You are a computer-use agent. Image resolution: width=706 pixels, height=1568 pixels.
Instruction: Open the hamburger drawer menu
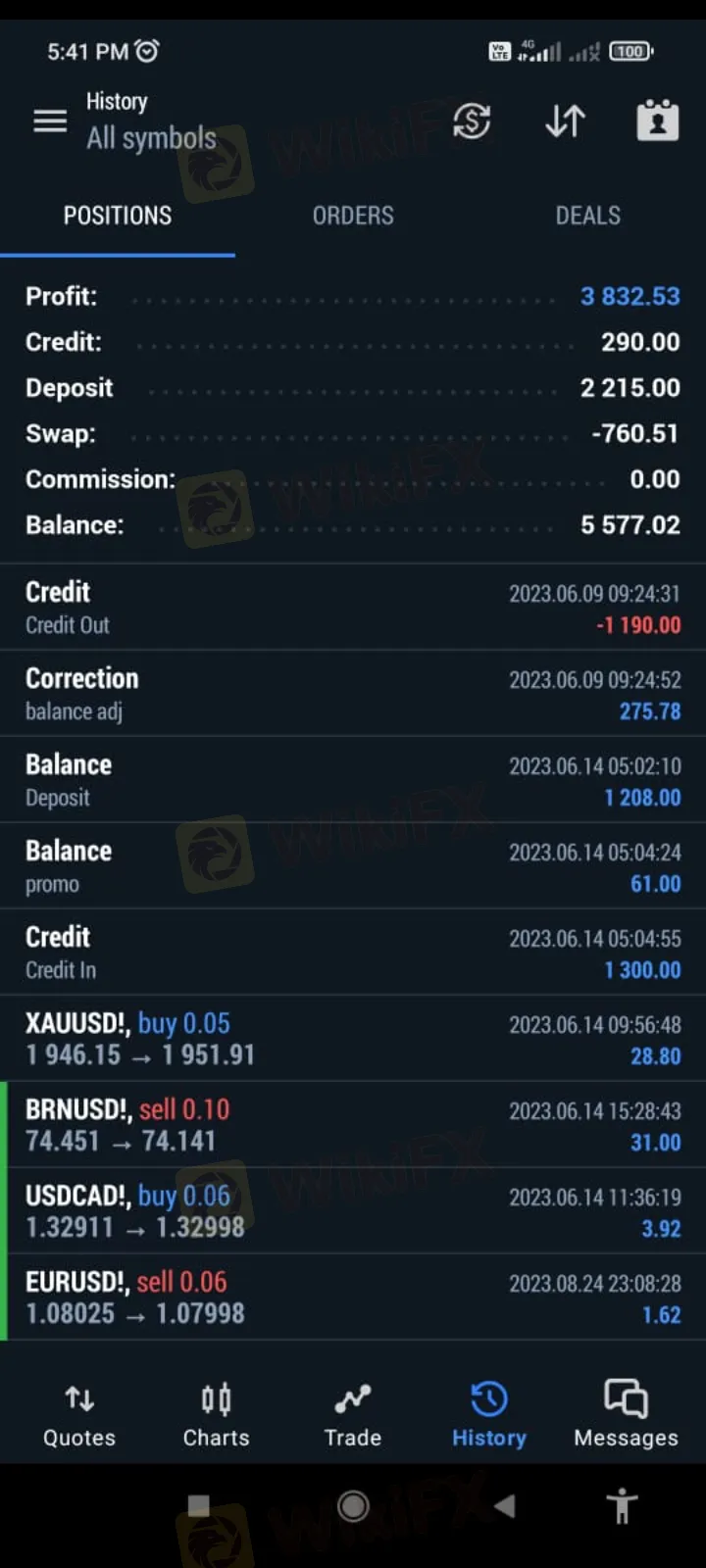(x=50, y=122)
